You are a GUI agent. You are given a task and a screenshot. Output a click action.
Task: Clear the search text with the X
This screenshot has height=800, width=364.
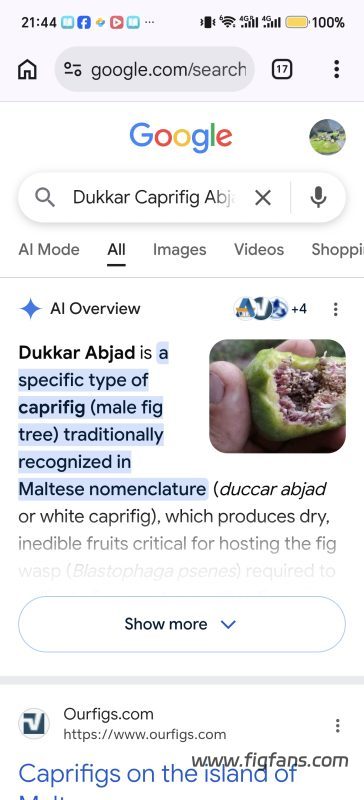click(263, 197)
